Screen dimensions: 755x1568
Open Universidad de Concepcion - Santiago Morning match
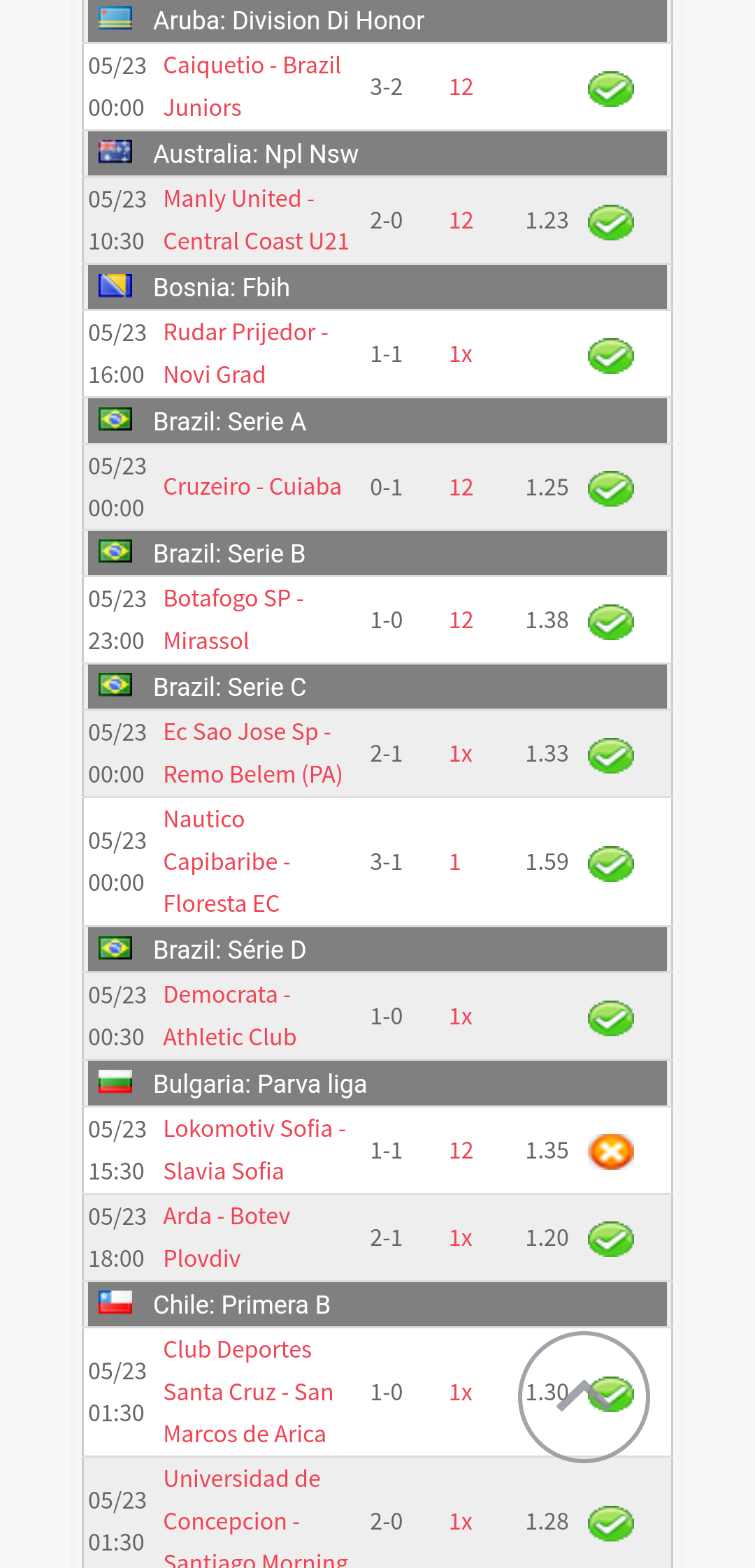(241, 1520)
